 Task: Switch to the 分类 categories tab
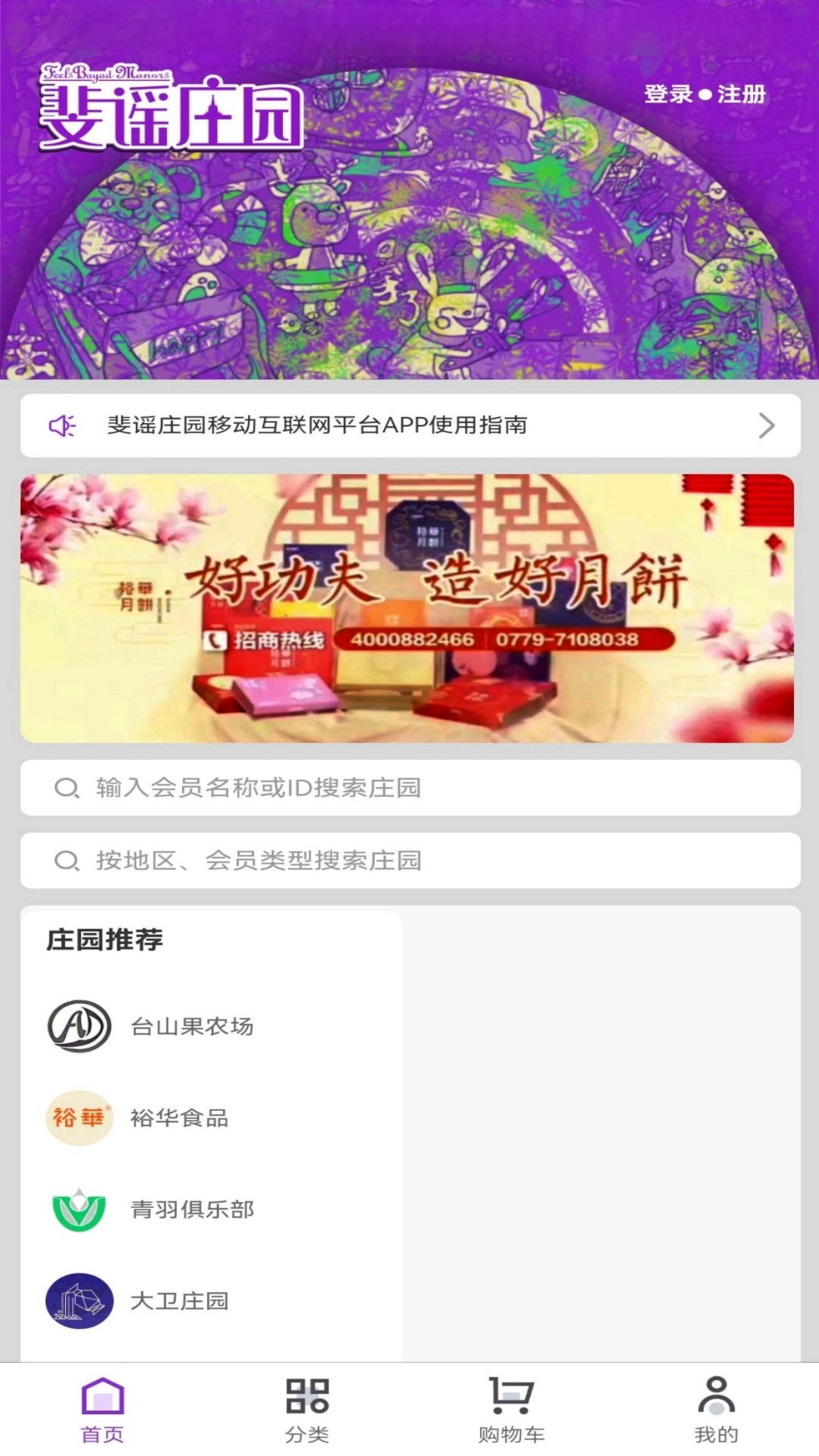coord(307,1410)
